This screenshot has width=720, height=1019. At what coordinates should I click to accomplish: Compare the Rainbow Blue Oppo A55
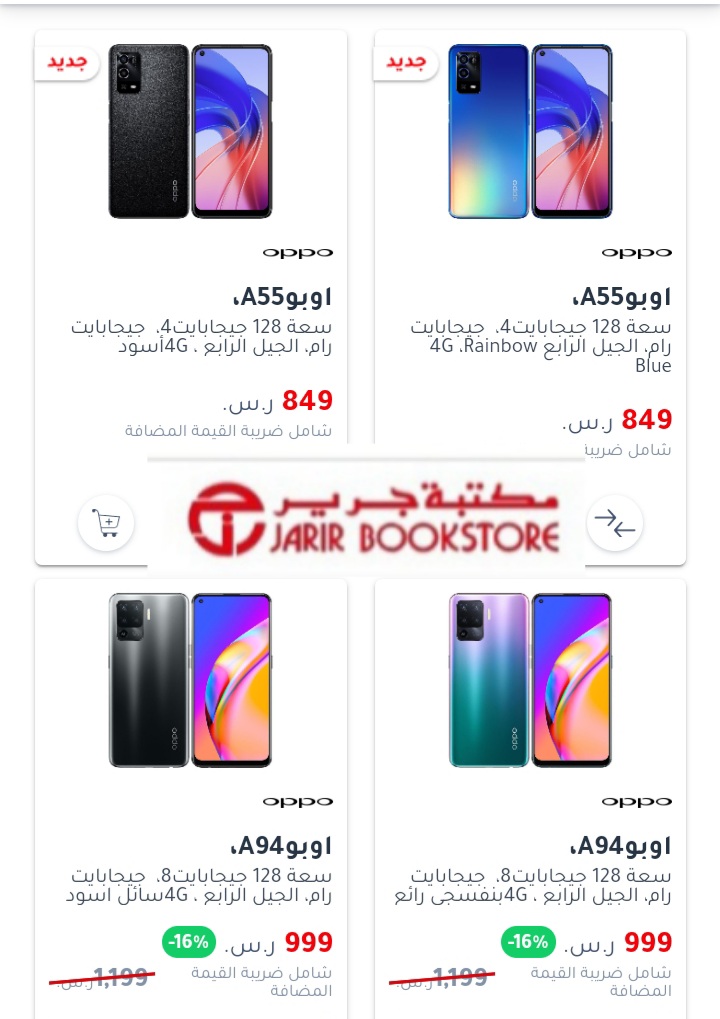pyautogui.click(x=614, y=523)
